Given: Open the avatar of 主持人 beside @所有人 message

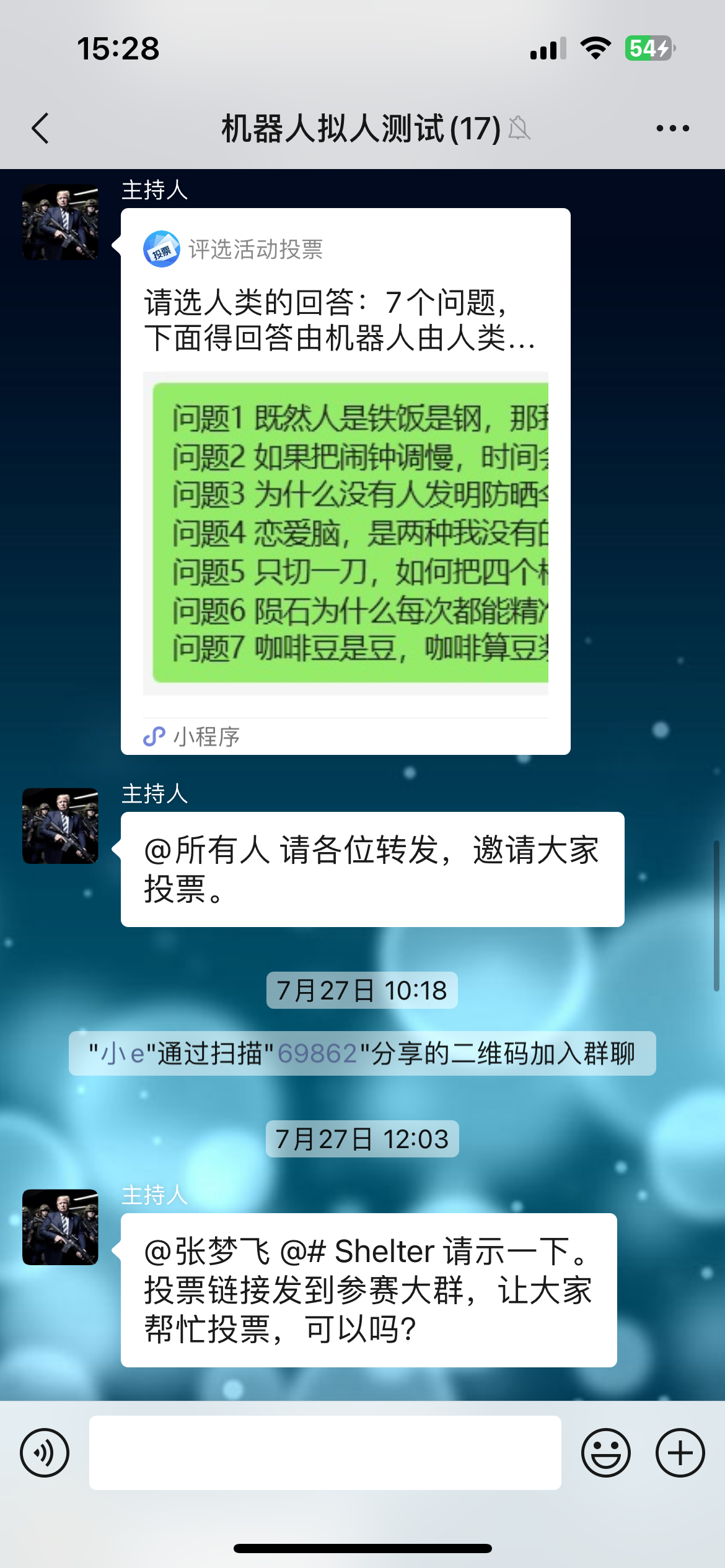Looking at the screenshot, I should click(x=60, y=825).
